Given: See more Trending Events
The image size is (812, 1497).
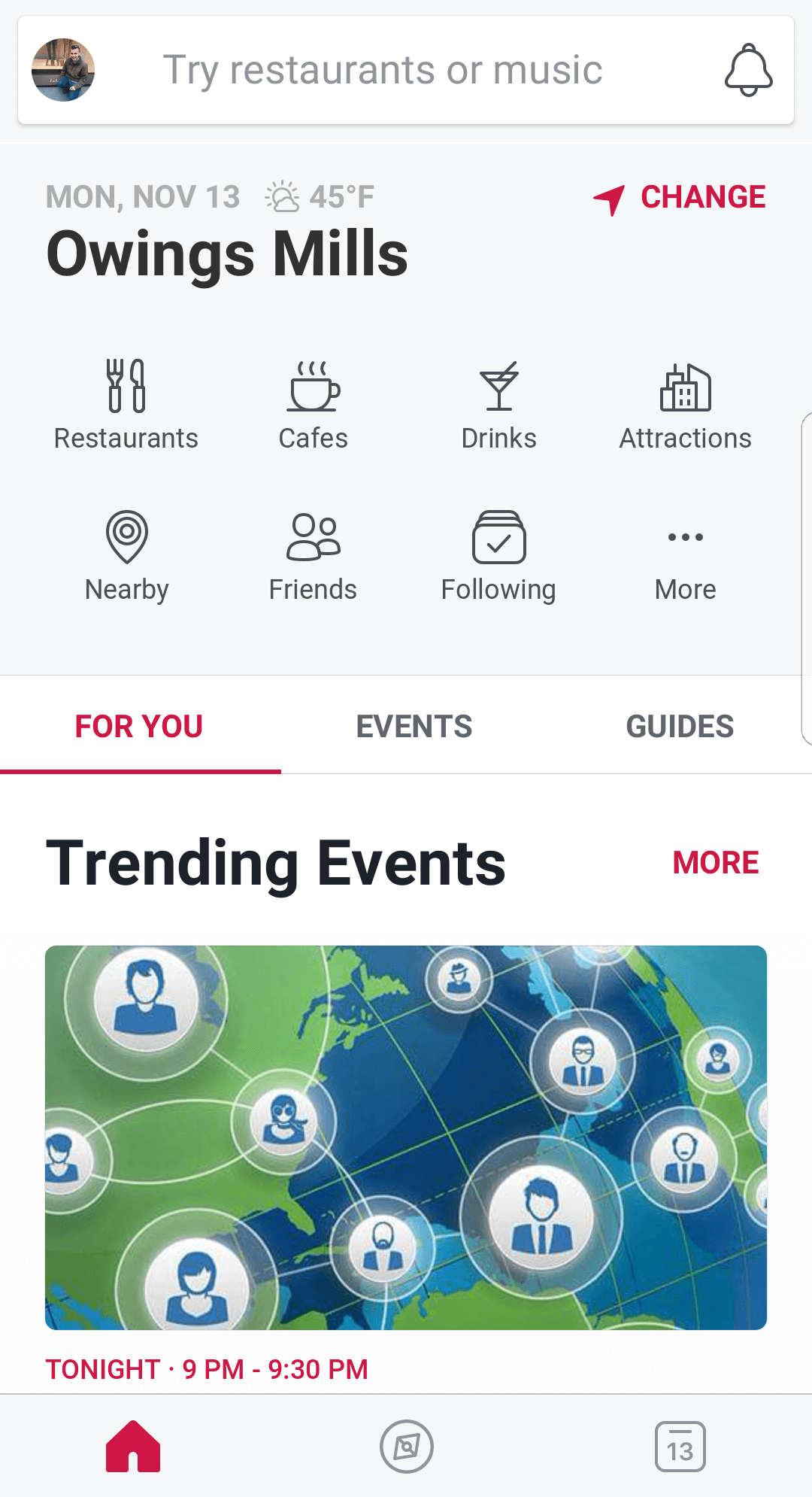Looking at the screenshot, I should 715,863.
